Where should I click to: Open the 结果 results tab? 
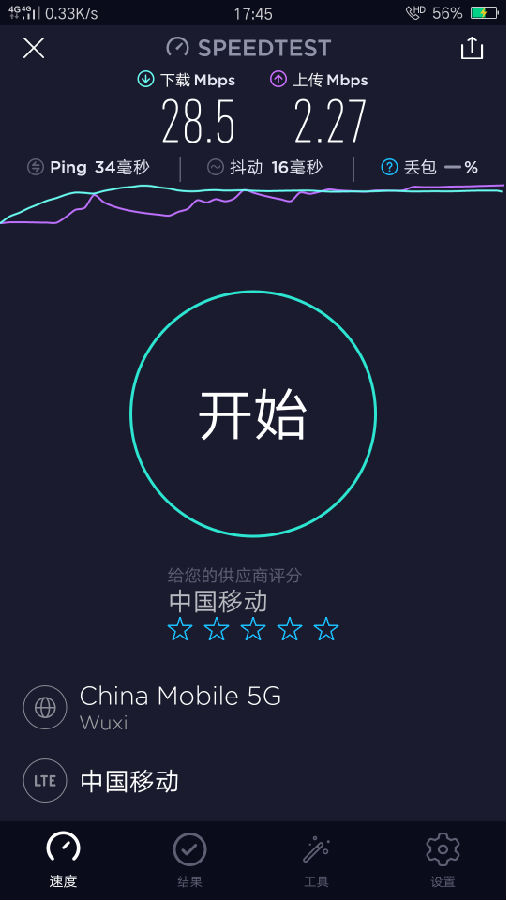[x=189, y=860]
